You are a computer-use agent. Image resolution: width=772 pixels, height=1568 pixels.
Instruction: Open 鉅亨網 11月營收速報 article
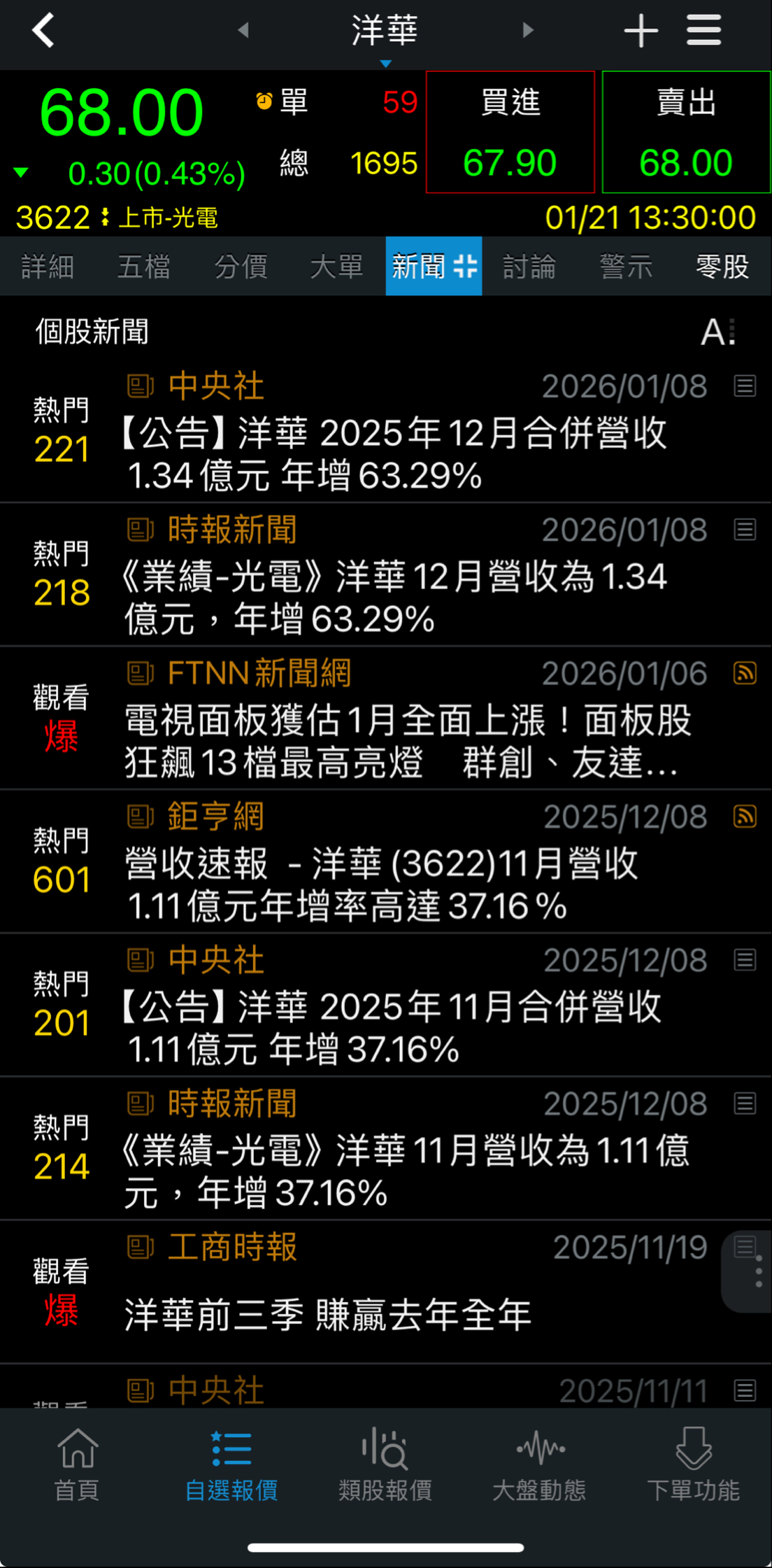(381, 884)
